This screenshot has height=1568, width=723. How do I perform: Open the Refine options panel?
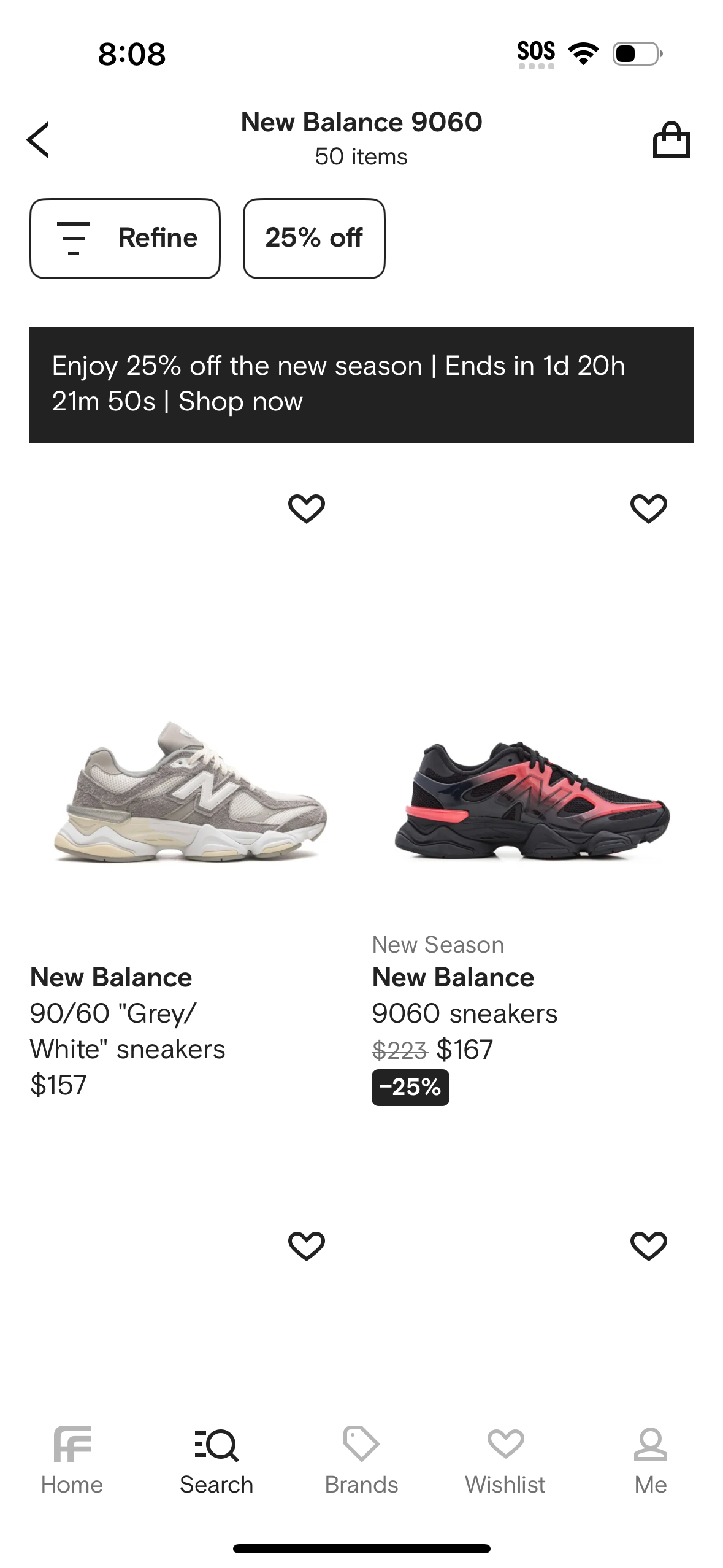pos(124,238)
